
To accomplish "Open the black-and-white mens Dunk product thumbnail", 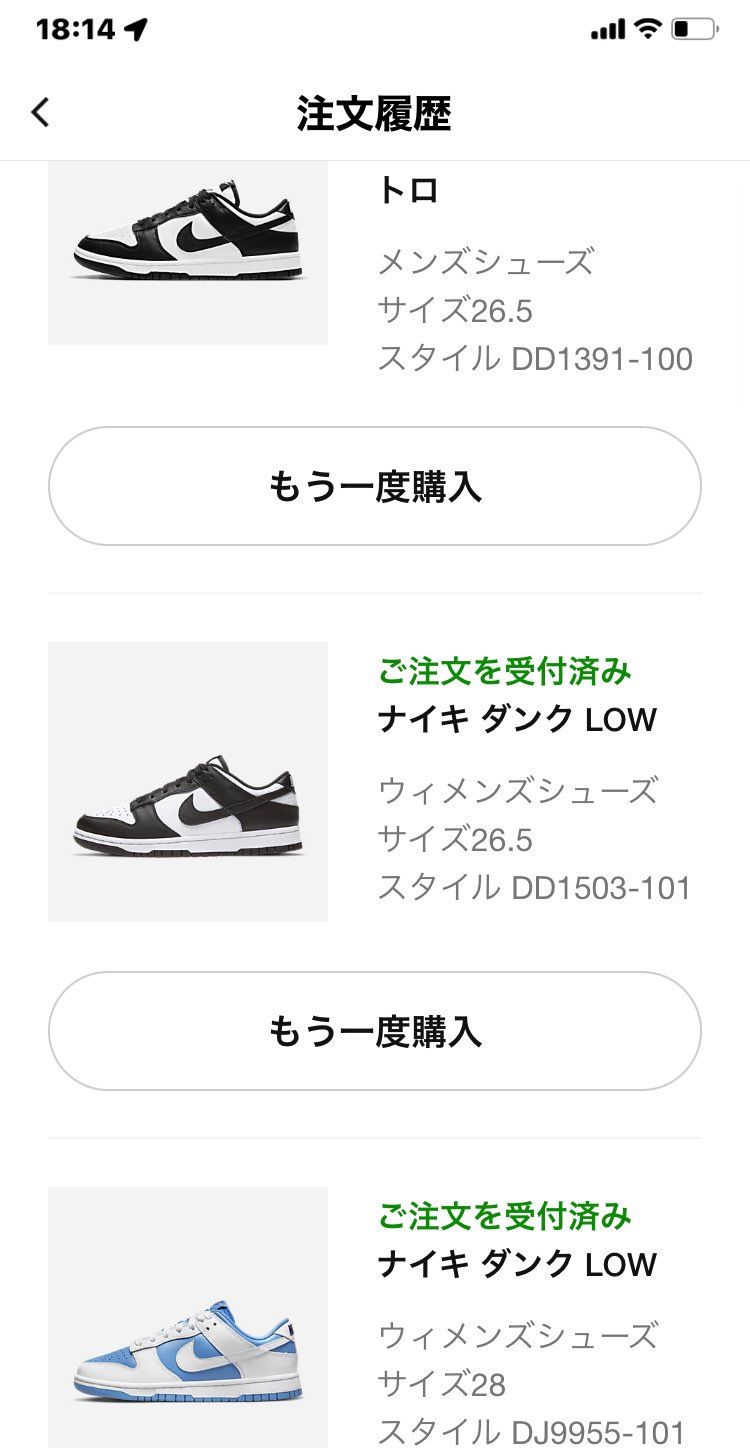I will click(188, 250).
